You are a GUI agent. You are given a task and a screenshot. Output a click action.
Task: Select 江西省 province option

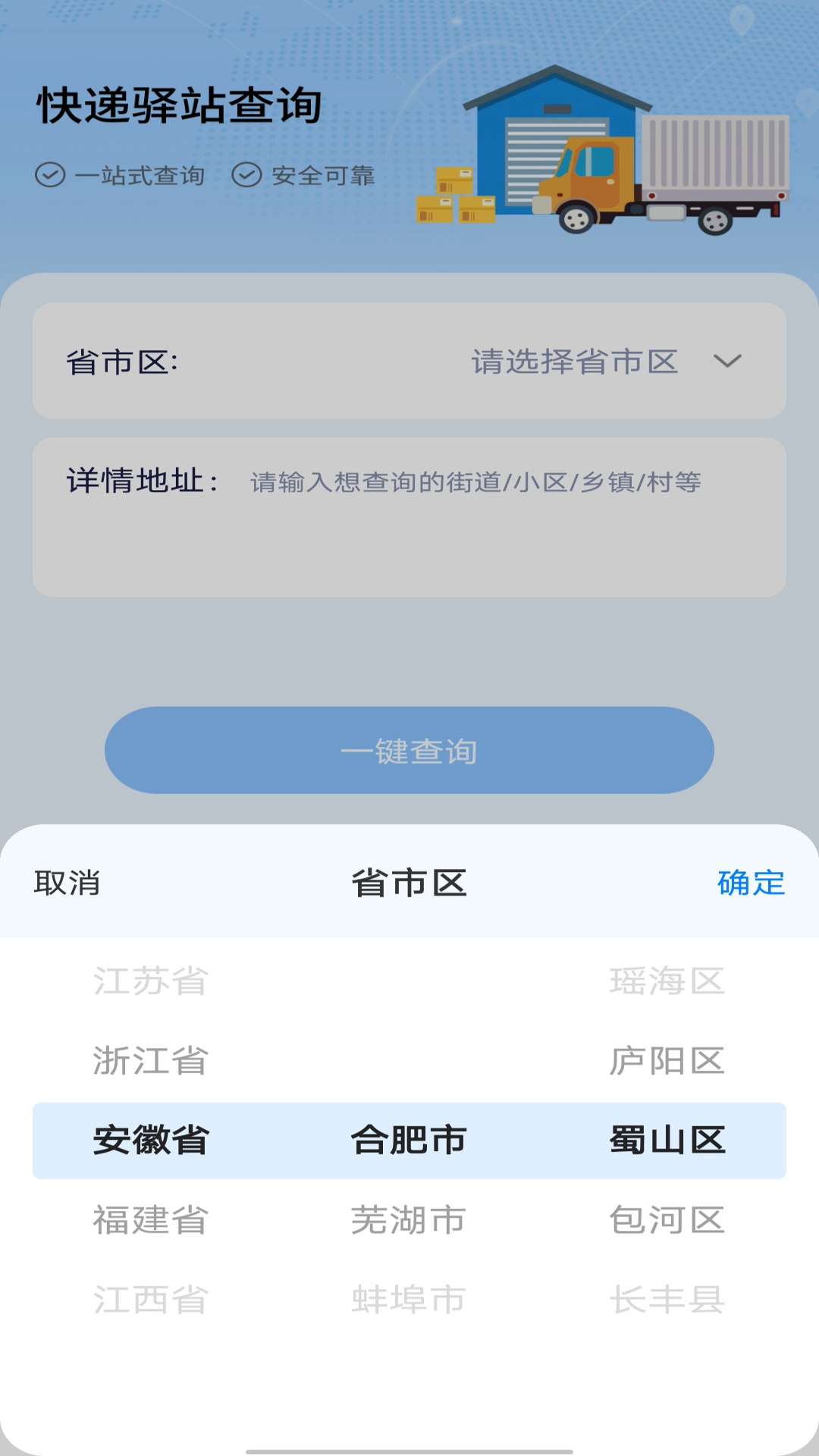coord(150,1300)
